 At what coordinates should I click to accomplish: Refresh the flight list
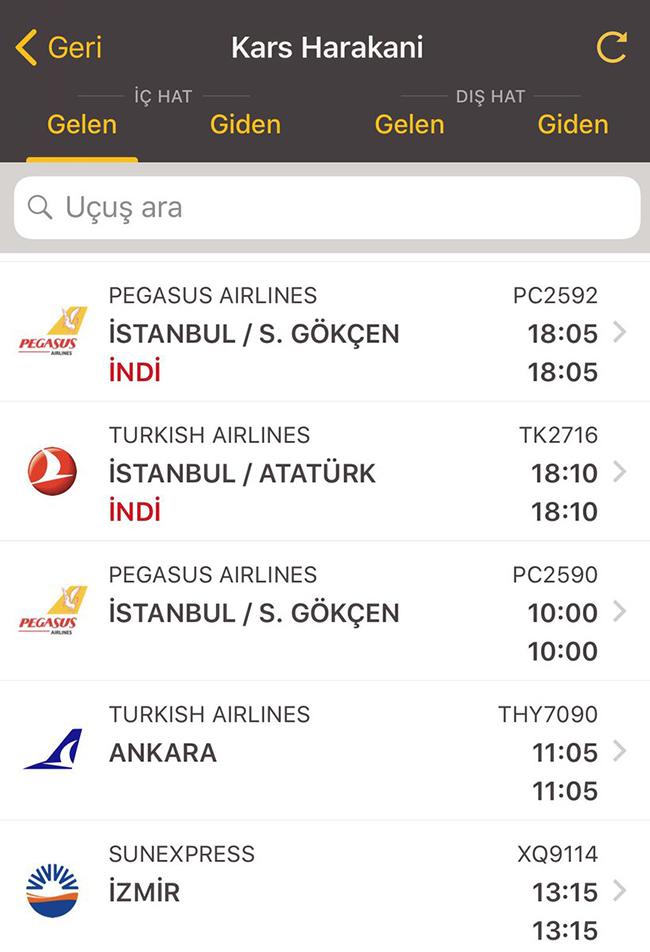coord(611,47)
